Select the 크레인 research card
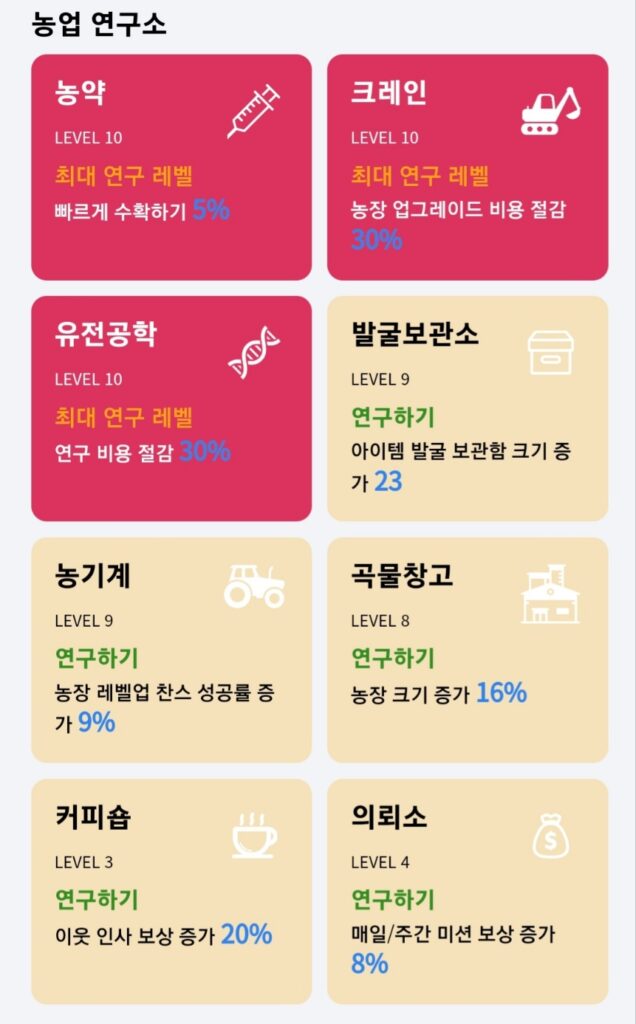Viewport: 636px width, 1024px height. (x=468, y=167)
